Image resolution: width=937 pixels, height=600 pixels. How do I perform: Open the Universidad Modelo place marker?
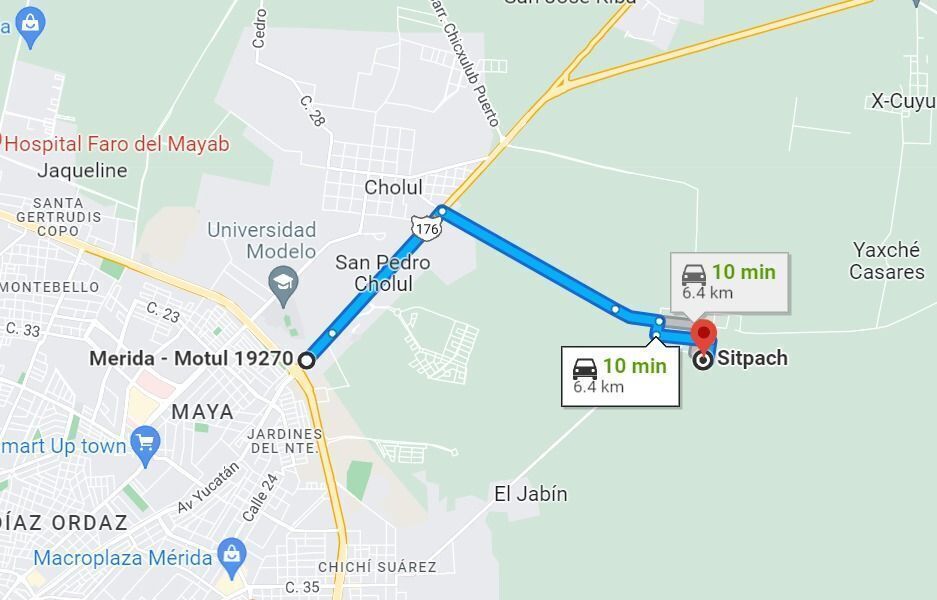284,280
